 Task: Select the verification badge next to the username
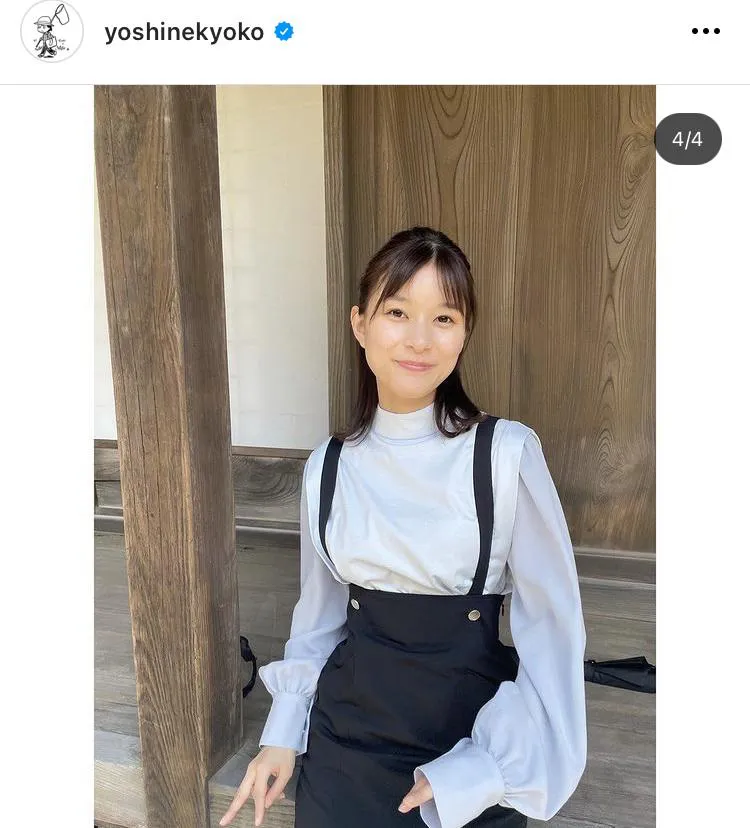283,31
